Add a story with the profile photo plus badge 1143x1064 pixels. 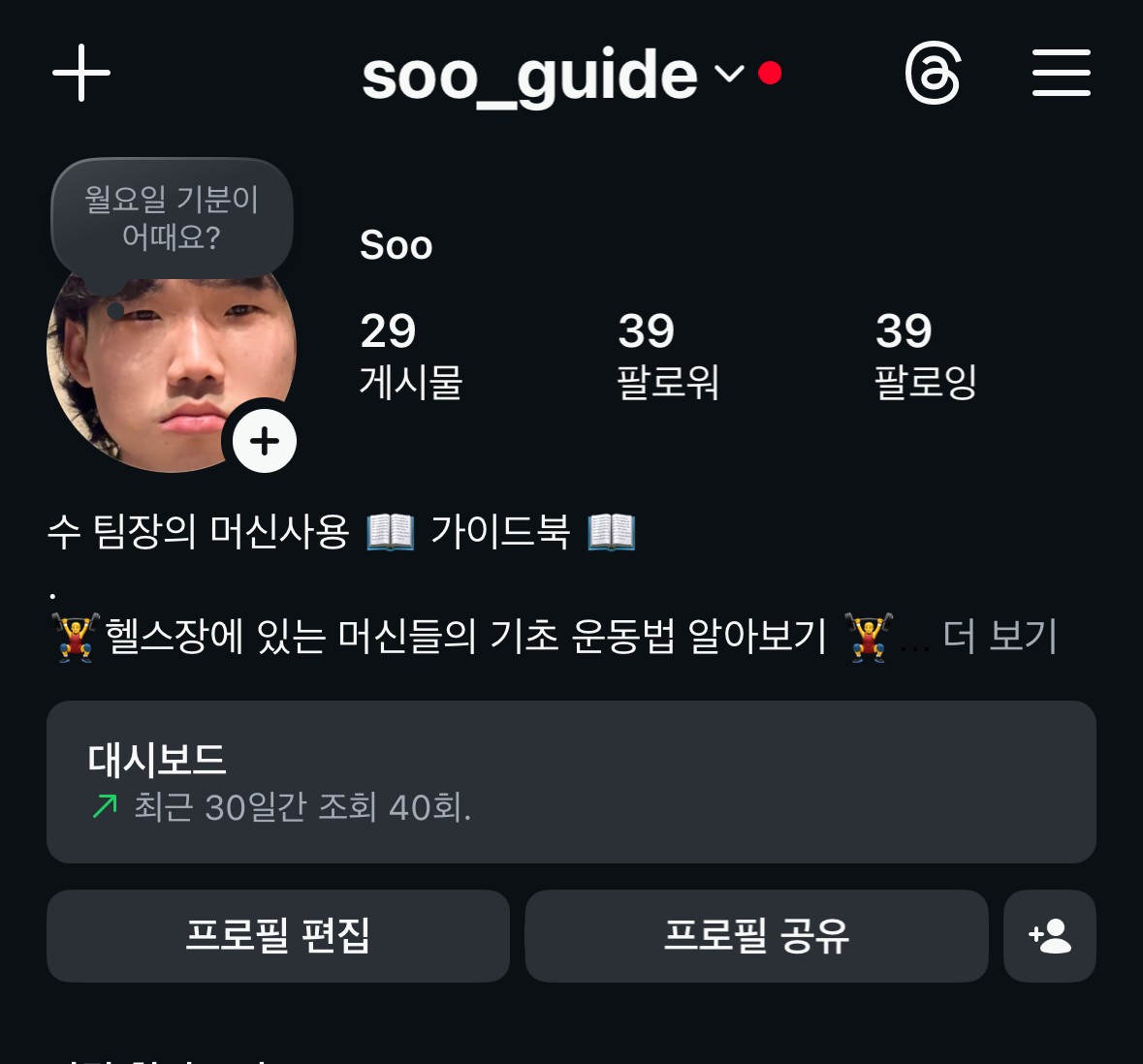[264, 441]
